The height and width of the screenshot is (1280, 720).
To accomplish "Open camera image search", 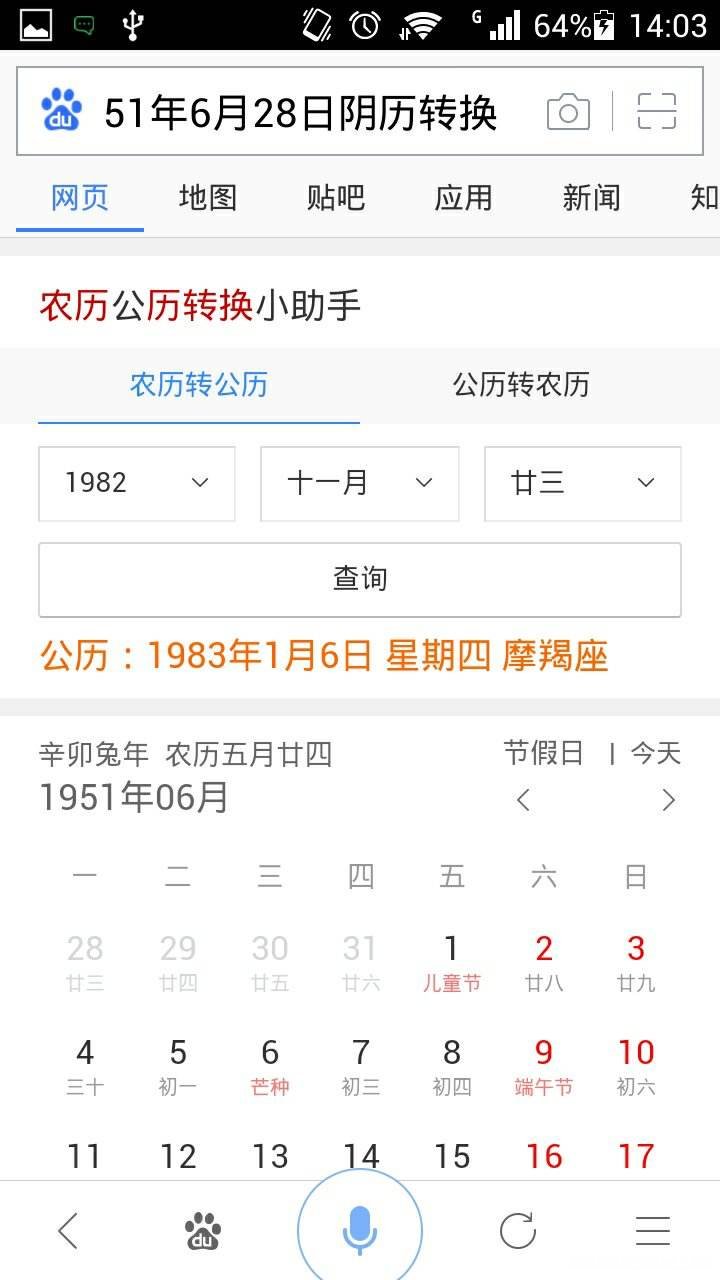I will [x=568, y=112].
